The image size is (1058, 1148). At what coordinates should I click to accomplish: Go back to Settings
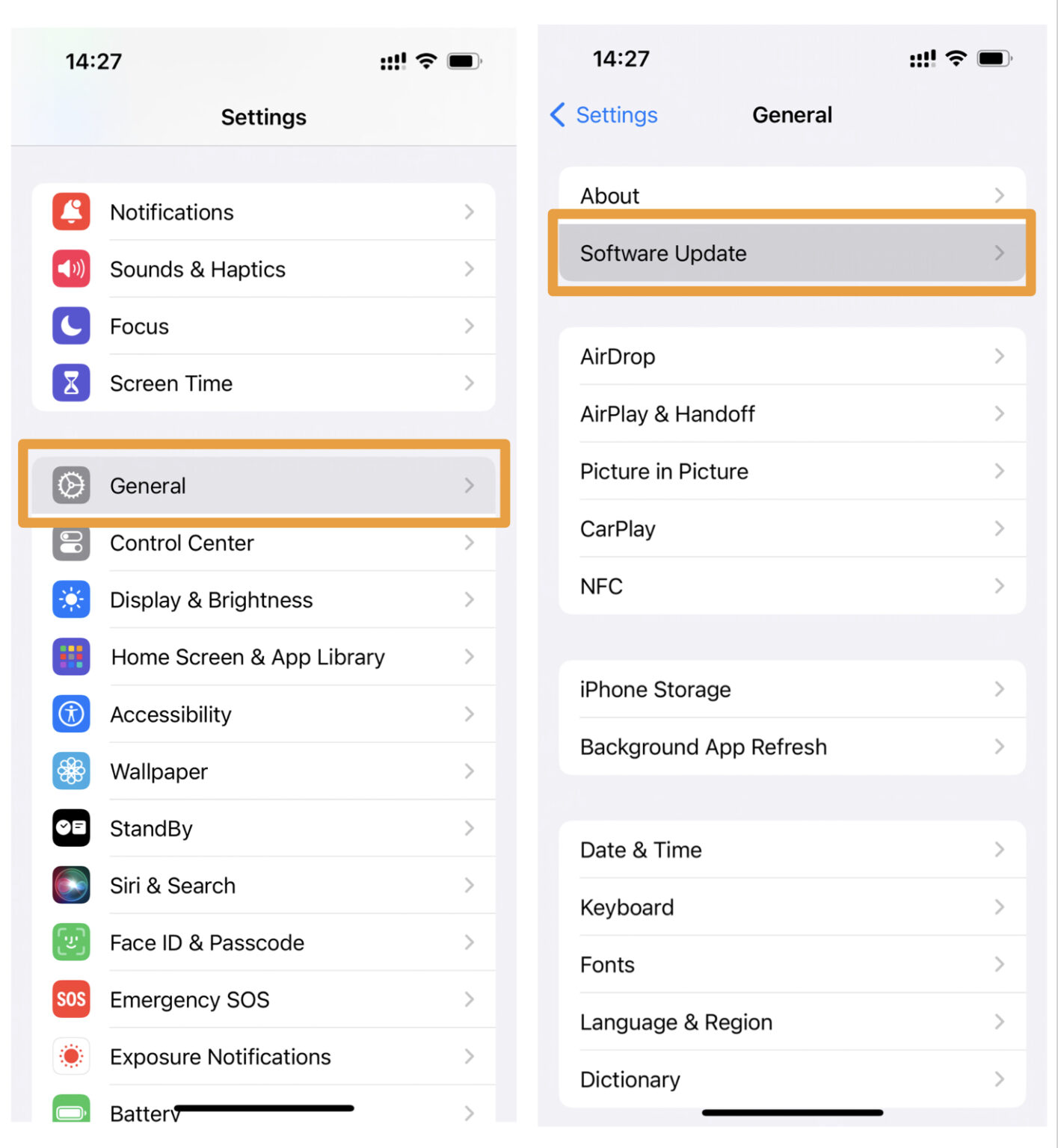604,115
